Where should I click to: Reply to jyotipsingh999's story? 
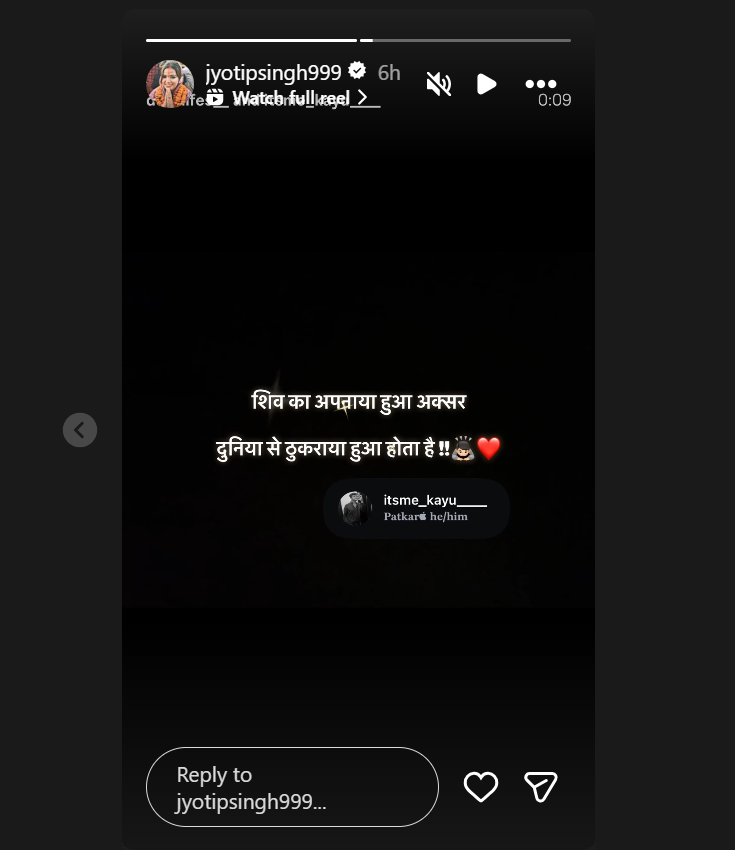(x=292, y=787)
